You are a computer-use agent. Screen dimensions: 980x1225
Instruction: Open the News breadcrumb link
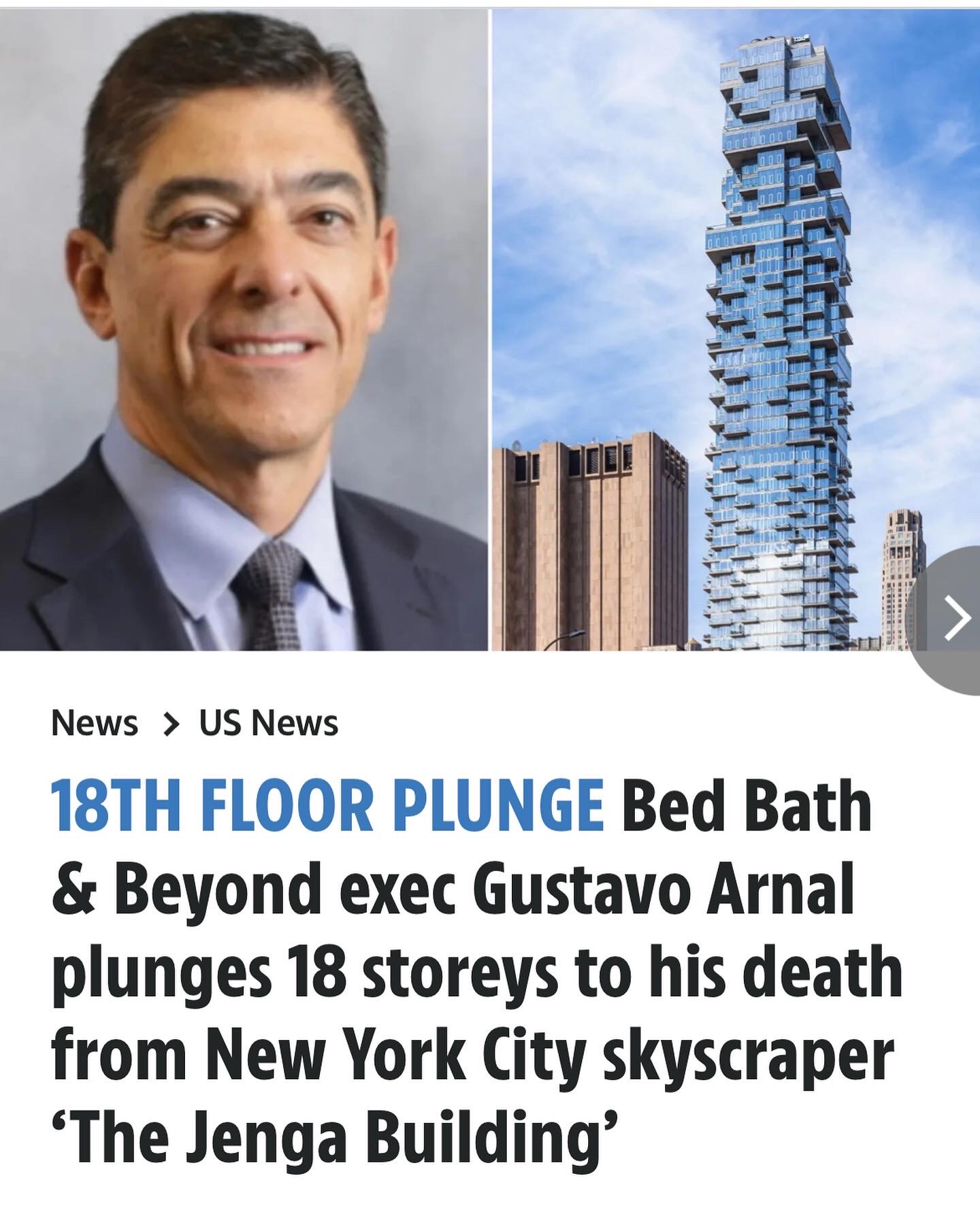pos(95,723)
